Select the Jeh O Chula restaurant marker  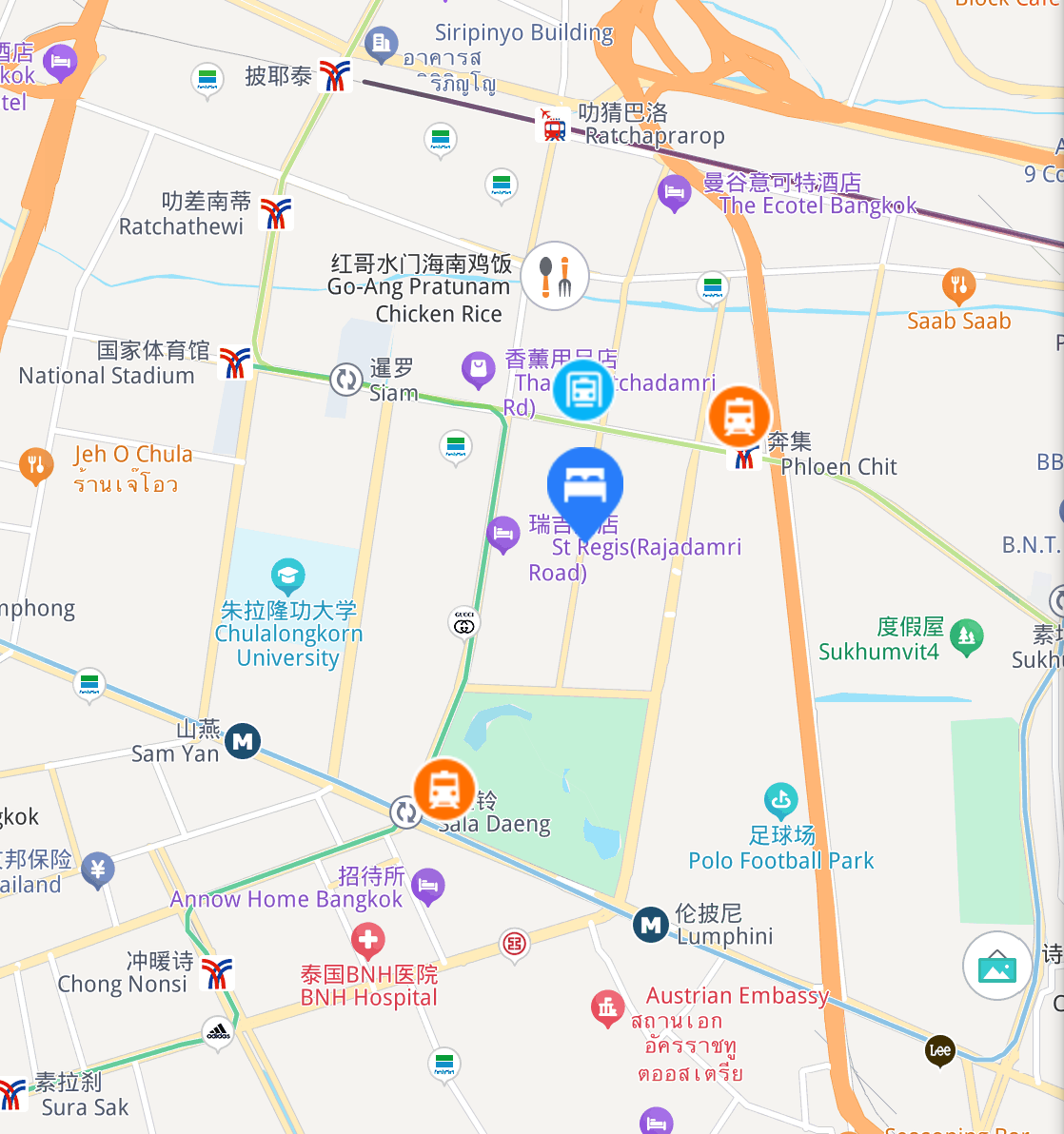coord(35,465)
